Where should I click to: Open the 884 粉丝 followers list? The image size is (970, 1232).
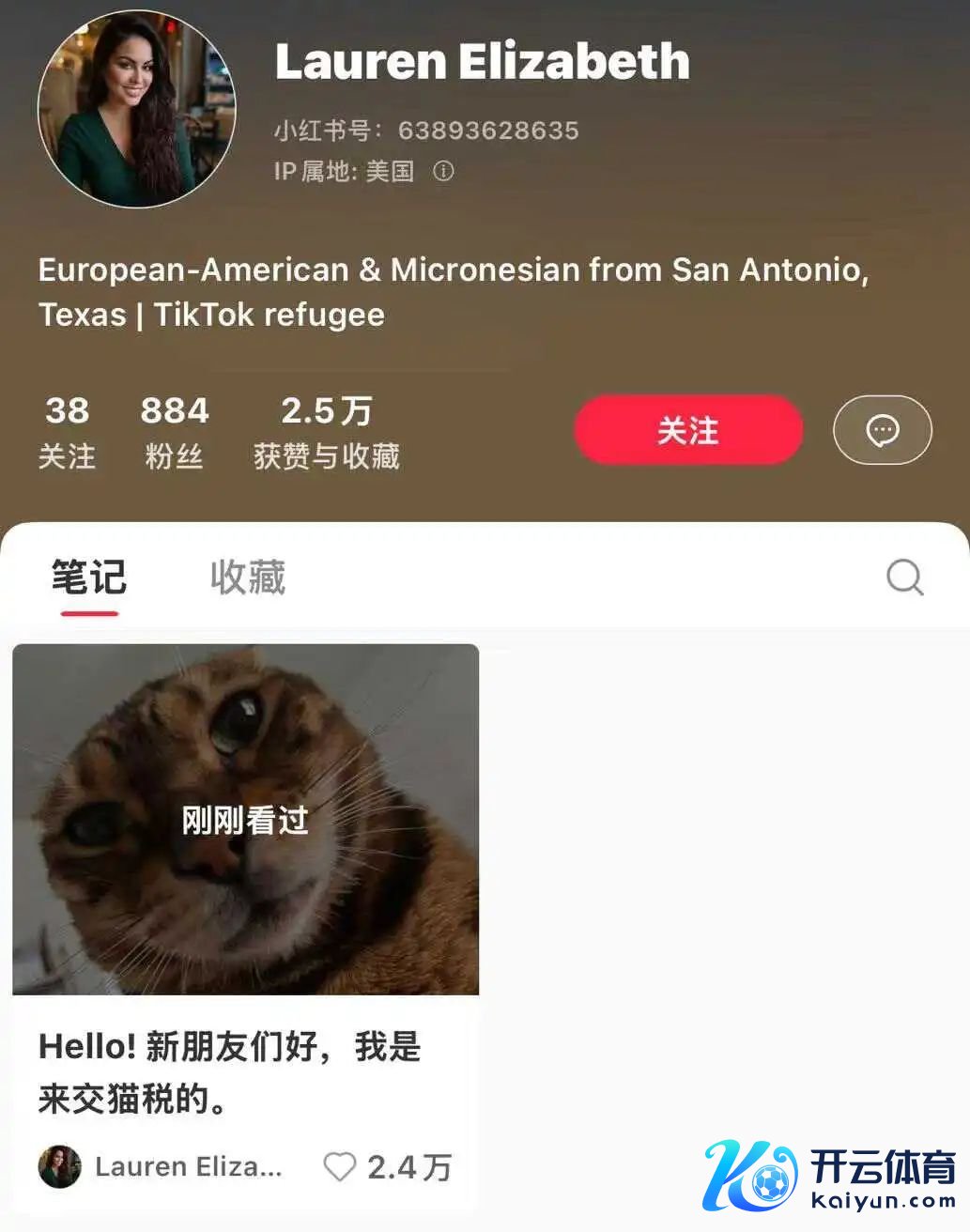click(175, 432)
